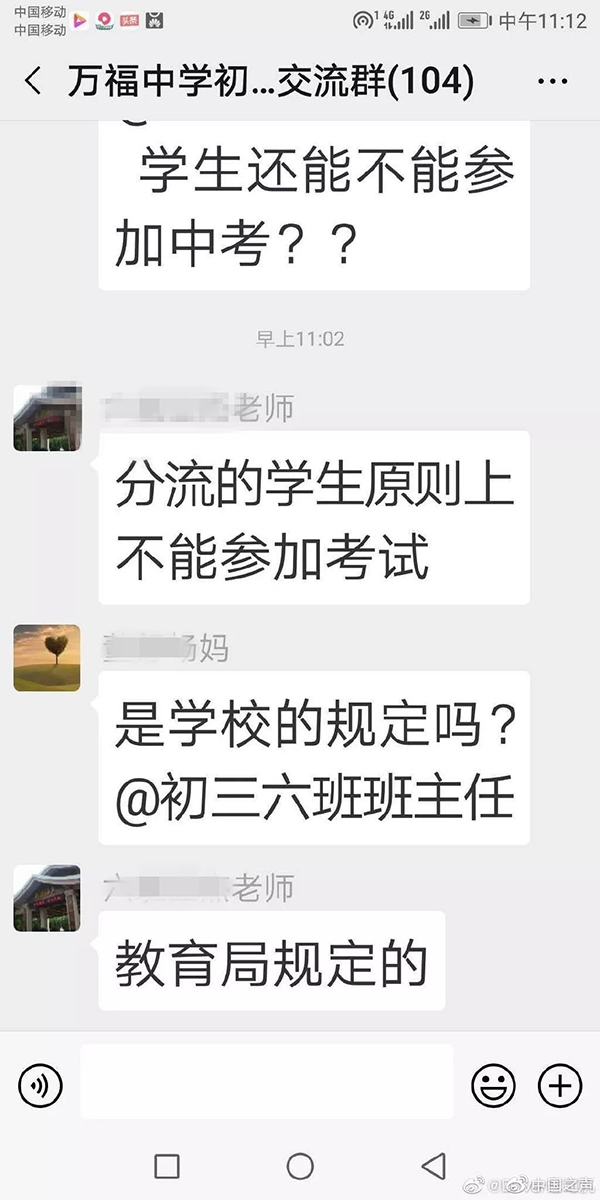Switch to voice message input

pyautogui.click(x=40, y=1084)
